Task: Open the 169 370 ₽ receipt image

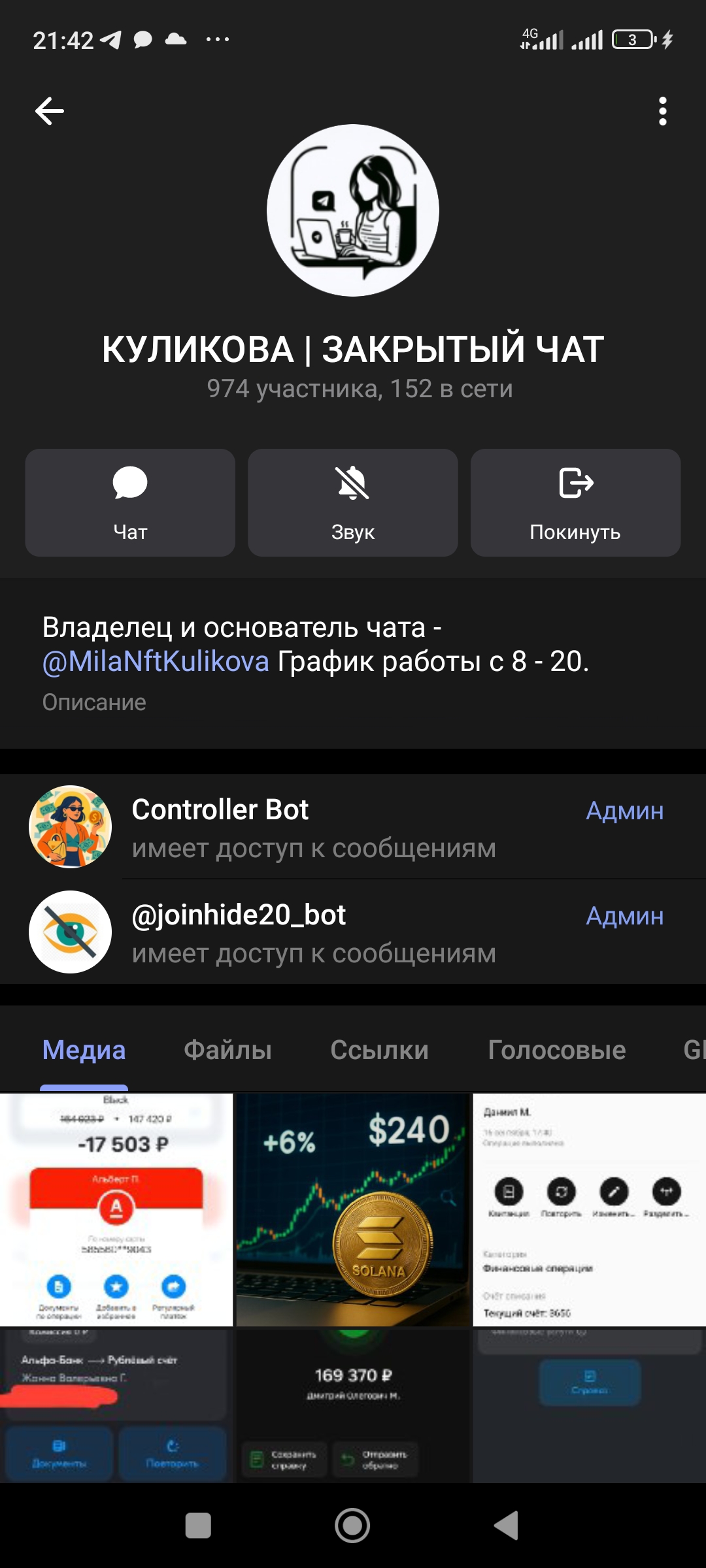Action: (x=353, y=1405)
